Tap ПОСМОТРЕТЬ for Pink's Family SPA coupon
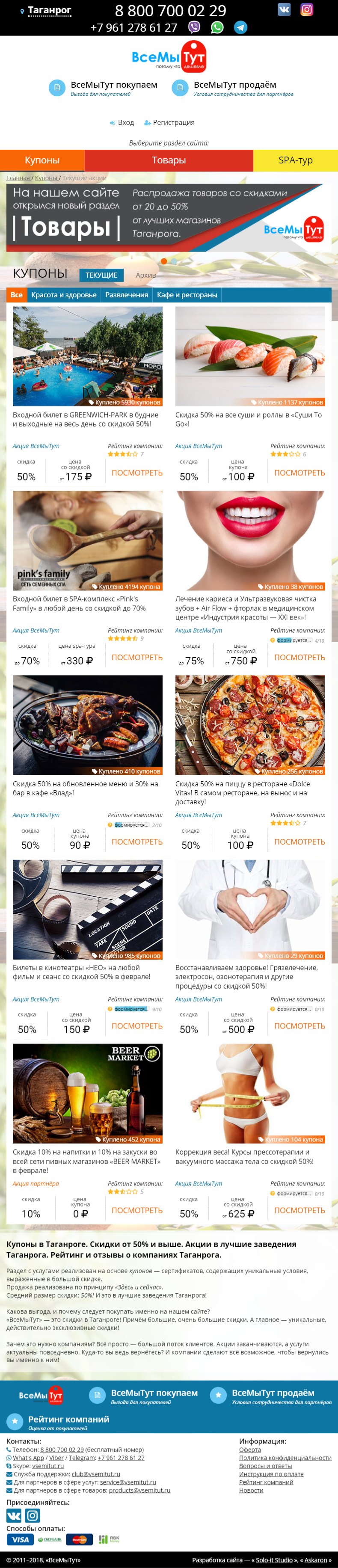This screenshot has width=338, height=1568. click(x=137, y=658)
